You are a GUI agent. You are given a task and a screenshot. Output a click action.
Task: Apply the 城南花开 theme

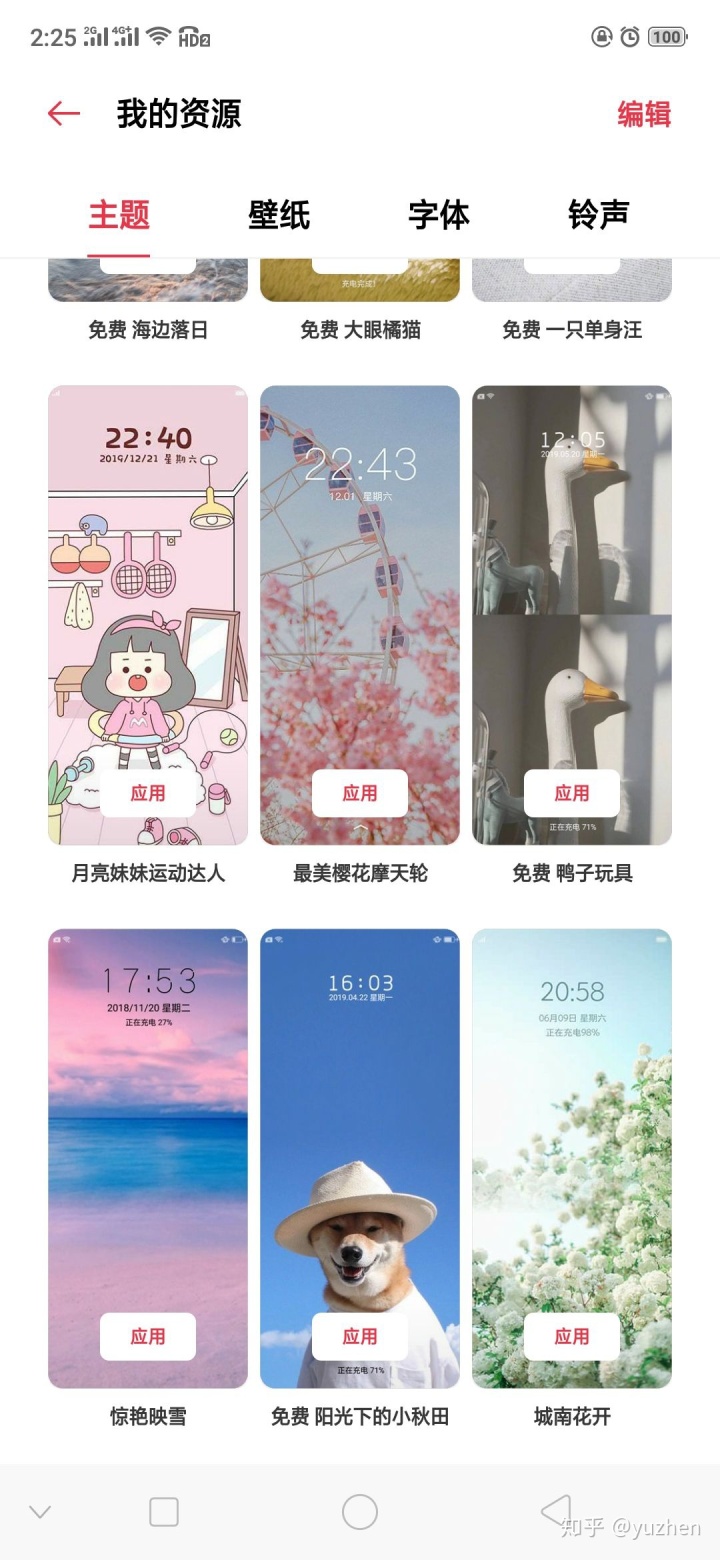coord(572,1336)
